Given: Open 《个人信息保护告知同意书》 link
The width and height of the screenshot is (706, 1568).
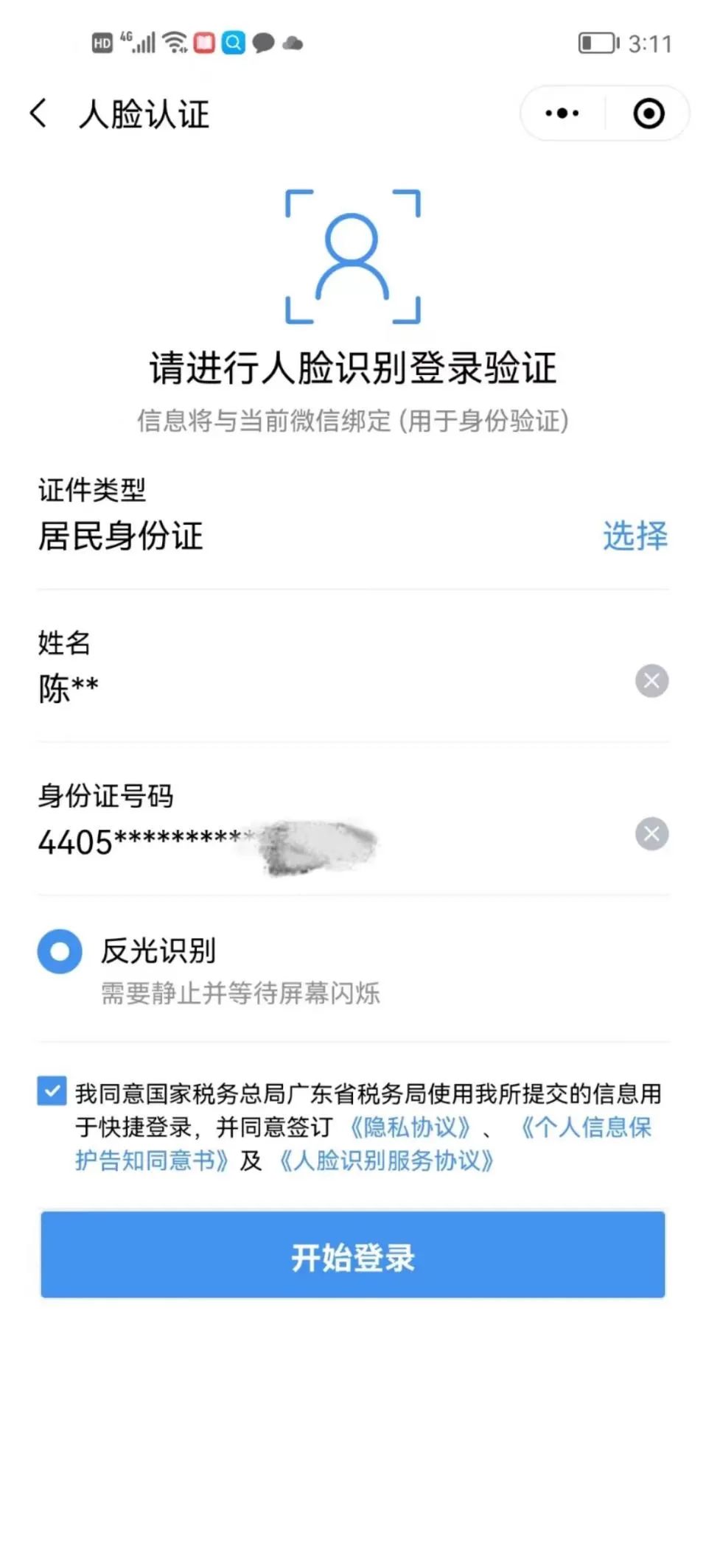Looking at the screenshot, I should point(586,1127).
